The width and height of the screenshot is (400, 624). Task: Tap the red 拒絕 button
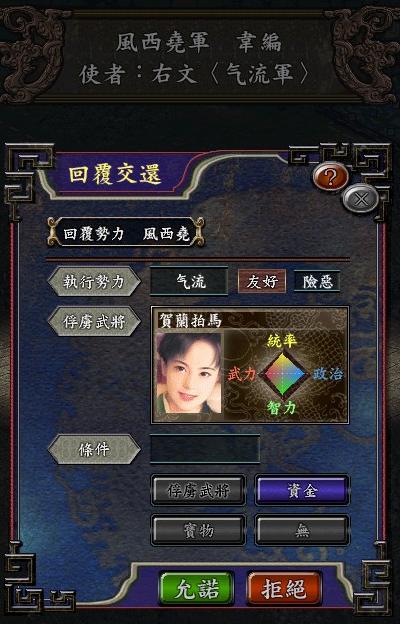click(284, 589)
